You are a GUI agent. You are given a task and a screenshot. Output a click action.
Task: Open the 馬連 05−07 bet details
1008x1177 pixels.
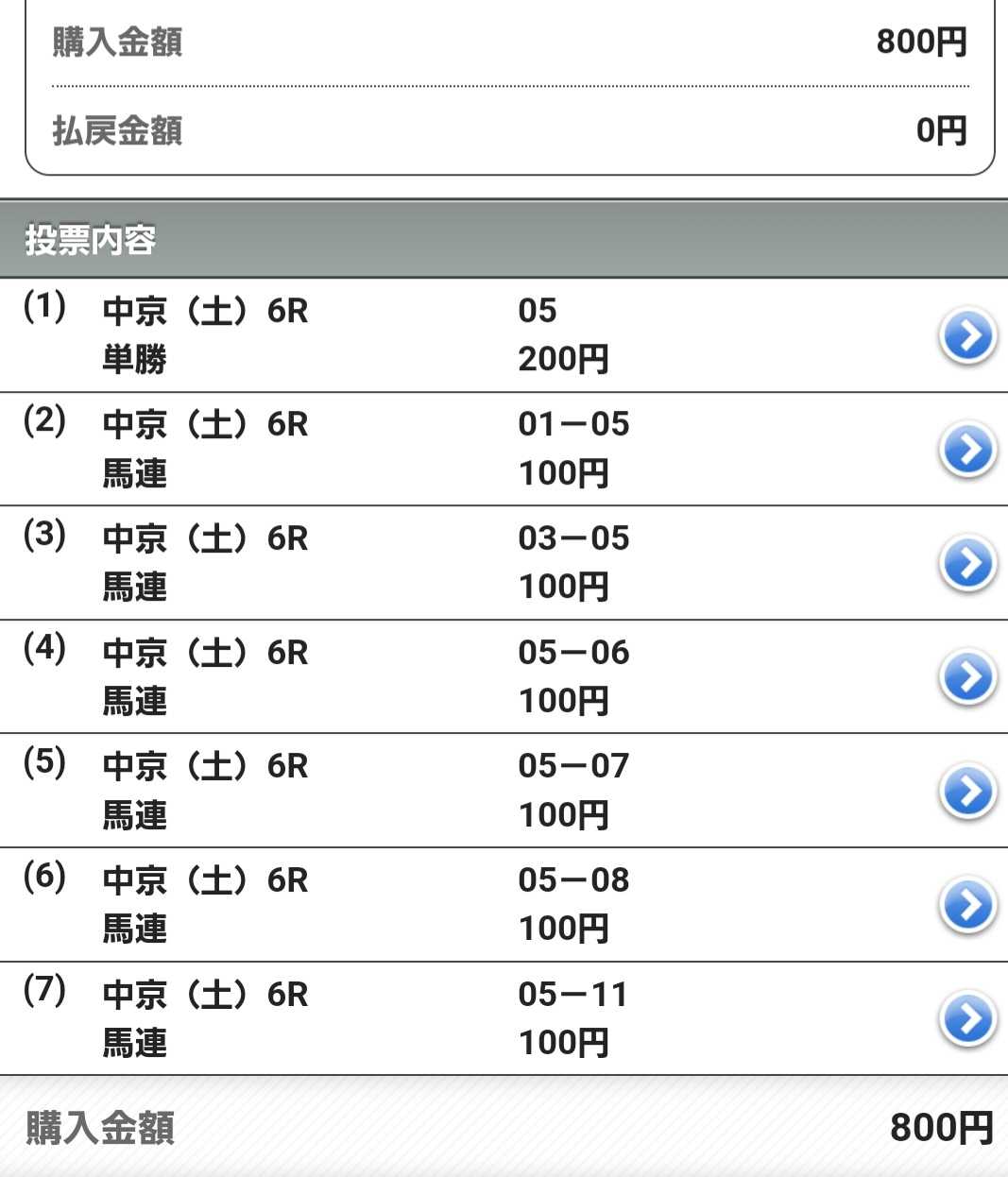pos(967,792)
